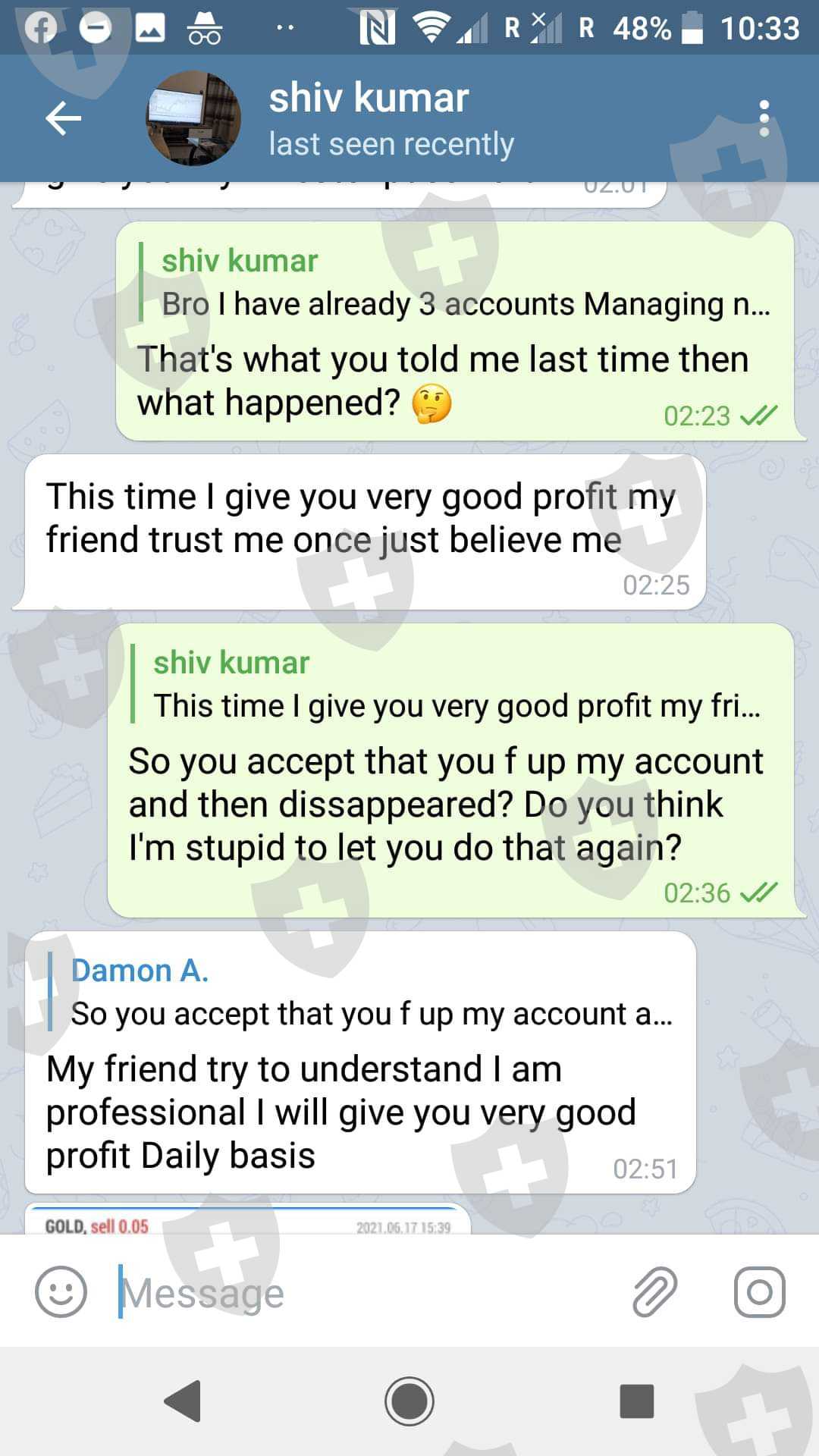Open the emoji picker
Image resolution: width=819 pixels, height=1456 pixels.
click(x=61, y=1291)
